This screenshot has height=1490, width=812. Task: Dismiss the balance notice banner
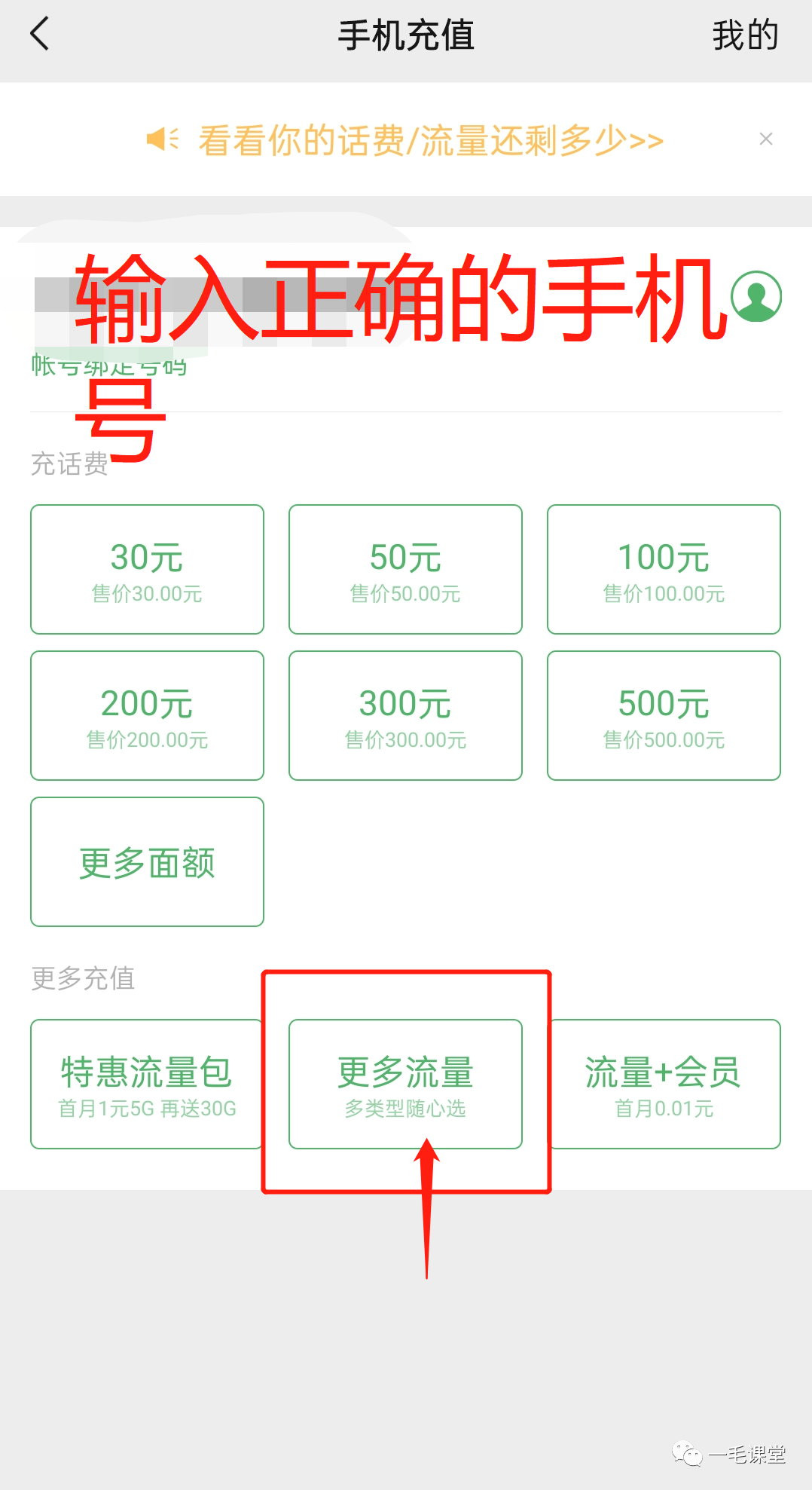[766, 139]
